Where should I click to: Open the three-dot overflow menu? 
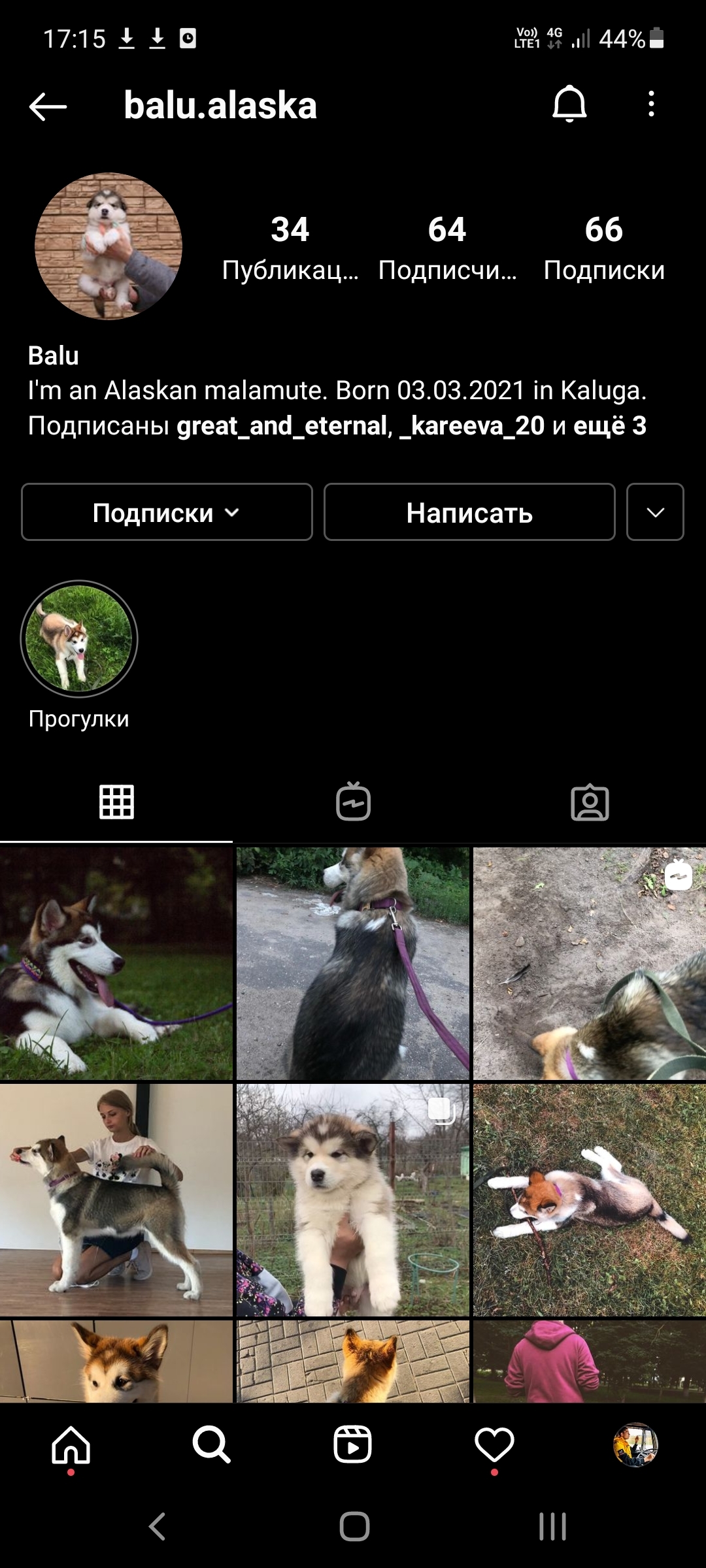(650, 105)
